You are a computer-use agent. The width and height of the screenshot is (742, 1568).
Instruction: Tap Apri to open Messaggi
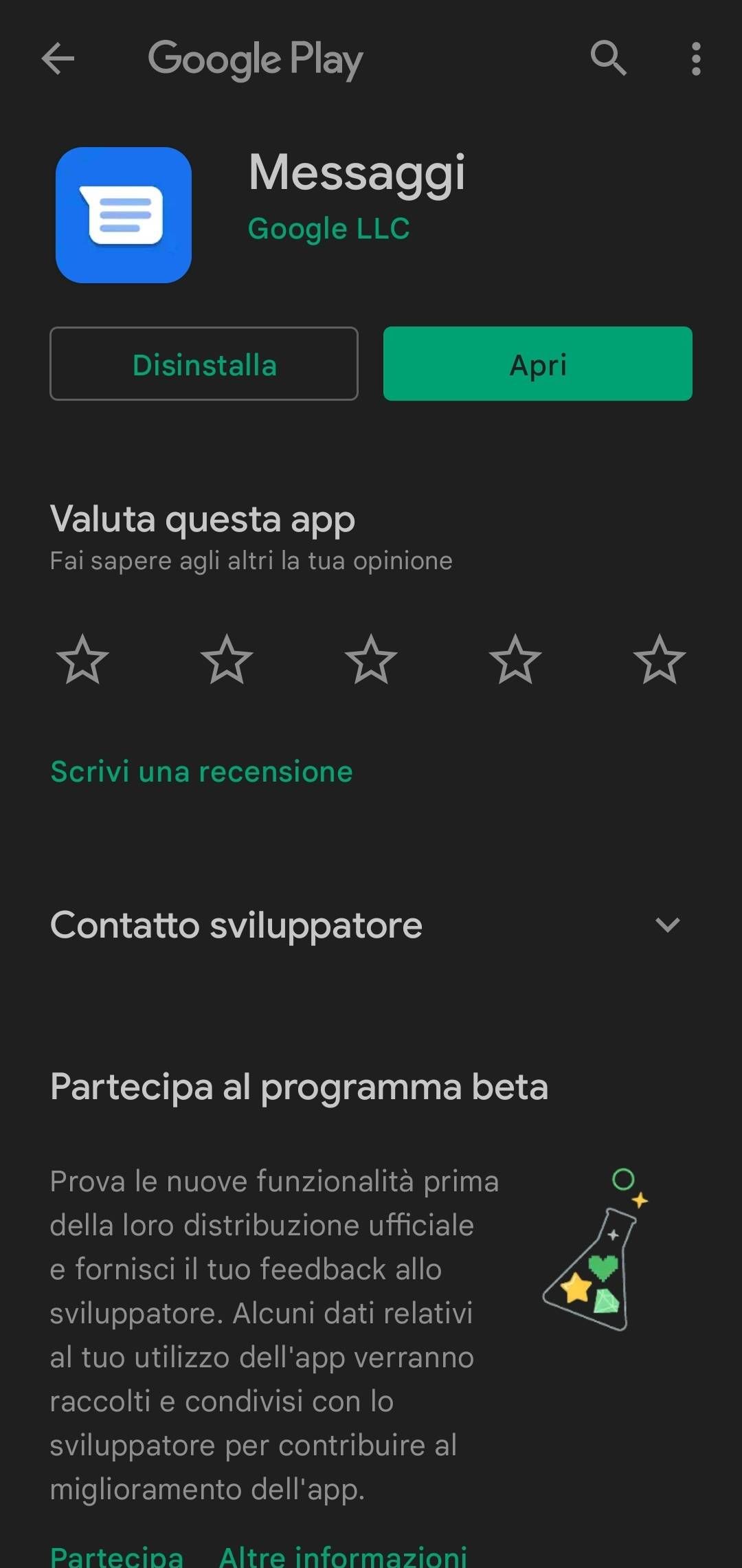click(538, 364)
